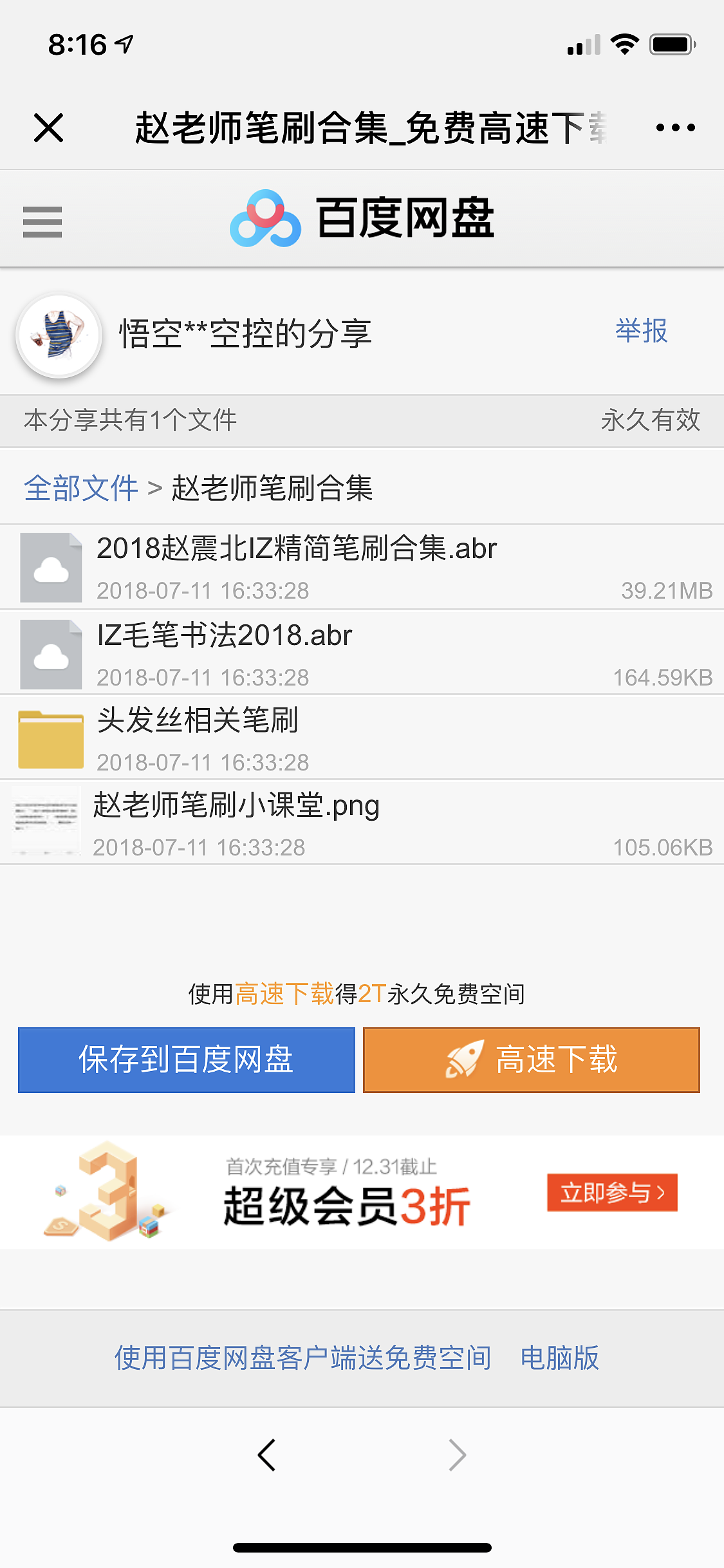
Task: Open 赵老师笔刷小课堂.png image
Action: pos(236,806)
